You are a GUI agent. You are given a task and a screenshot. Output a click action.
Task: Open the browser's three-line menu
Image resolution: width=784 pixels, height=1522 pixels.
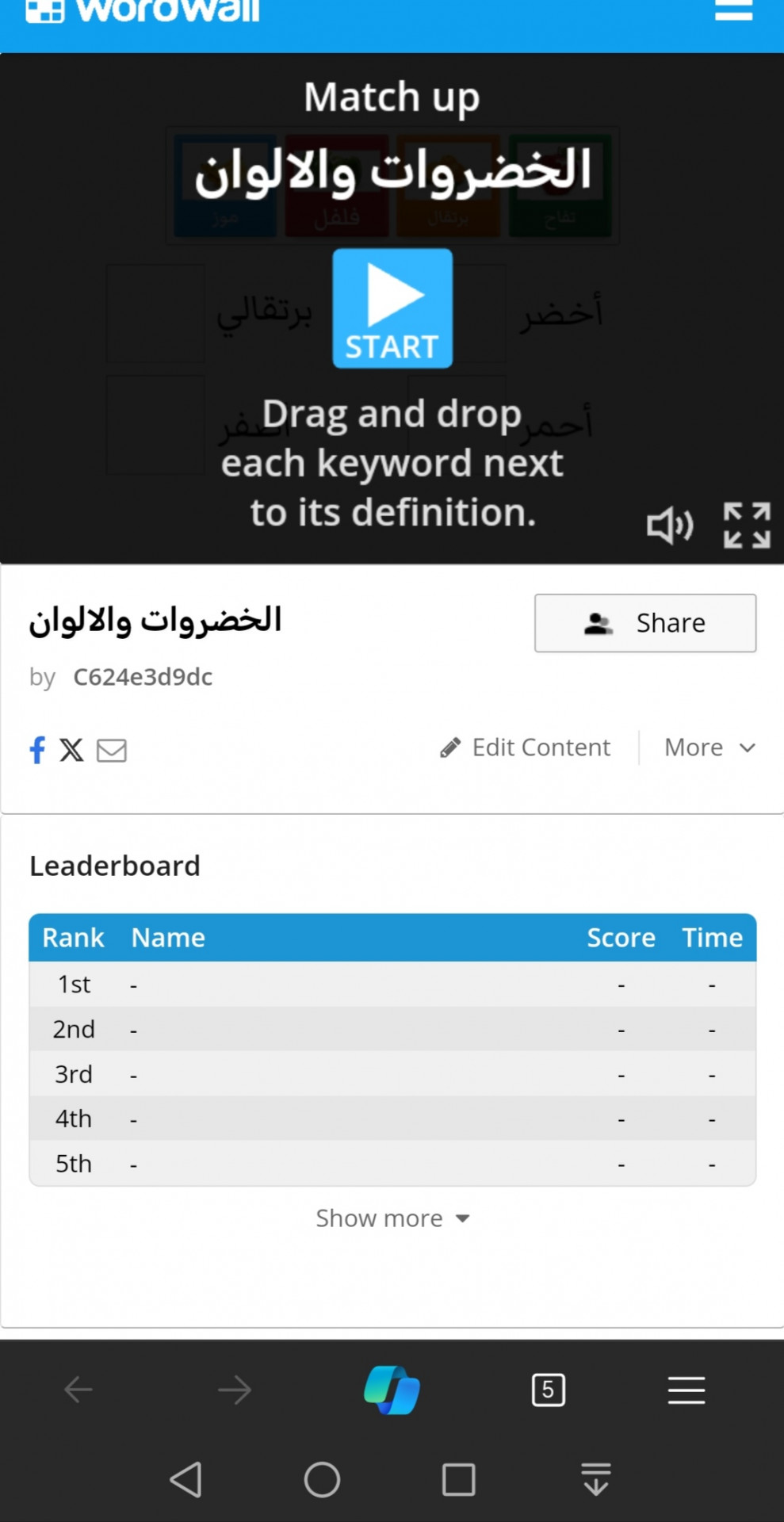pos(686,1390)
